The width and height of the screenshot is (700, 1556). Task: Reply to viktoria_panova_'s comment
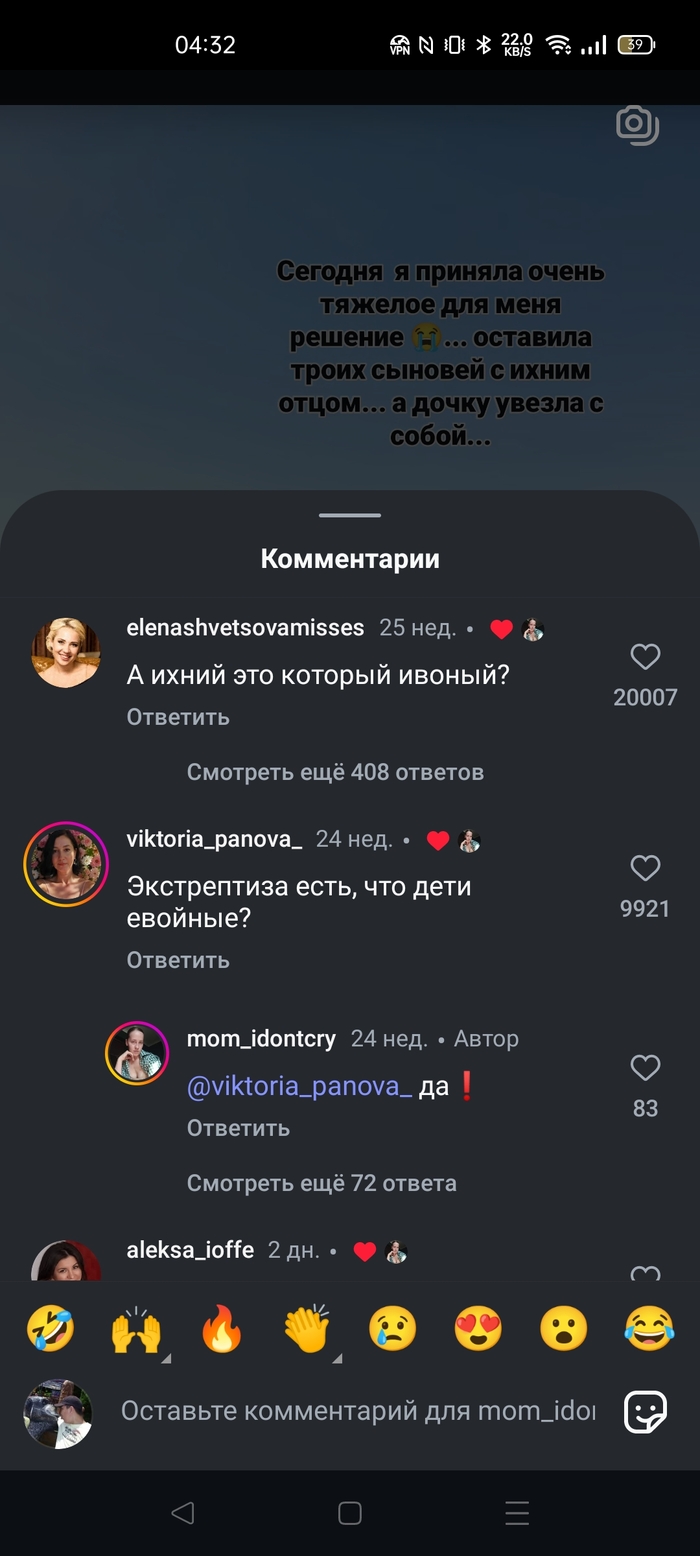[178, 960]
